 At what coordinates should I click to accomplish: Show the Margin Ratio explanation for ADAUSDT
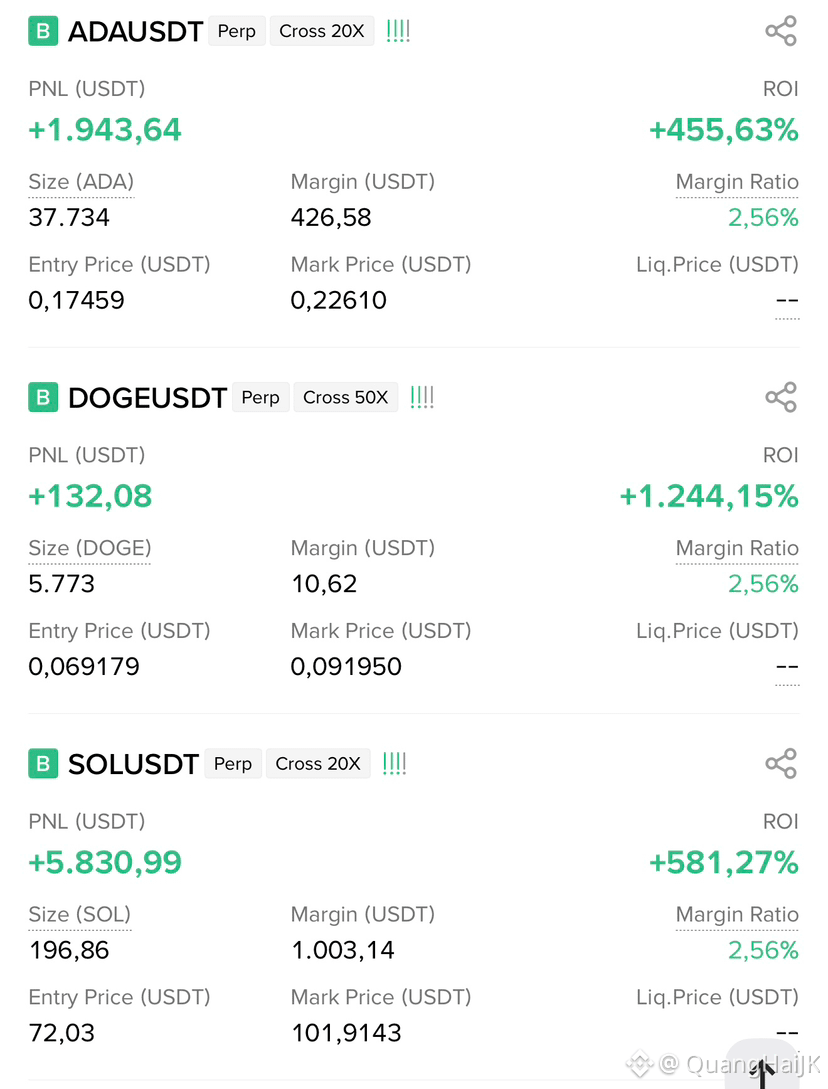(x=737, y=182)
